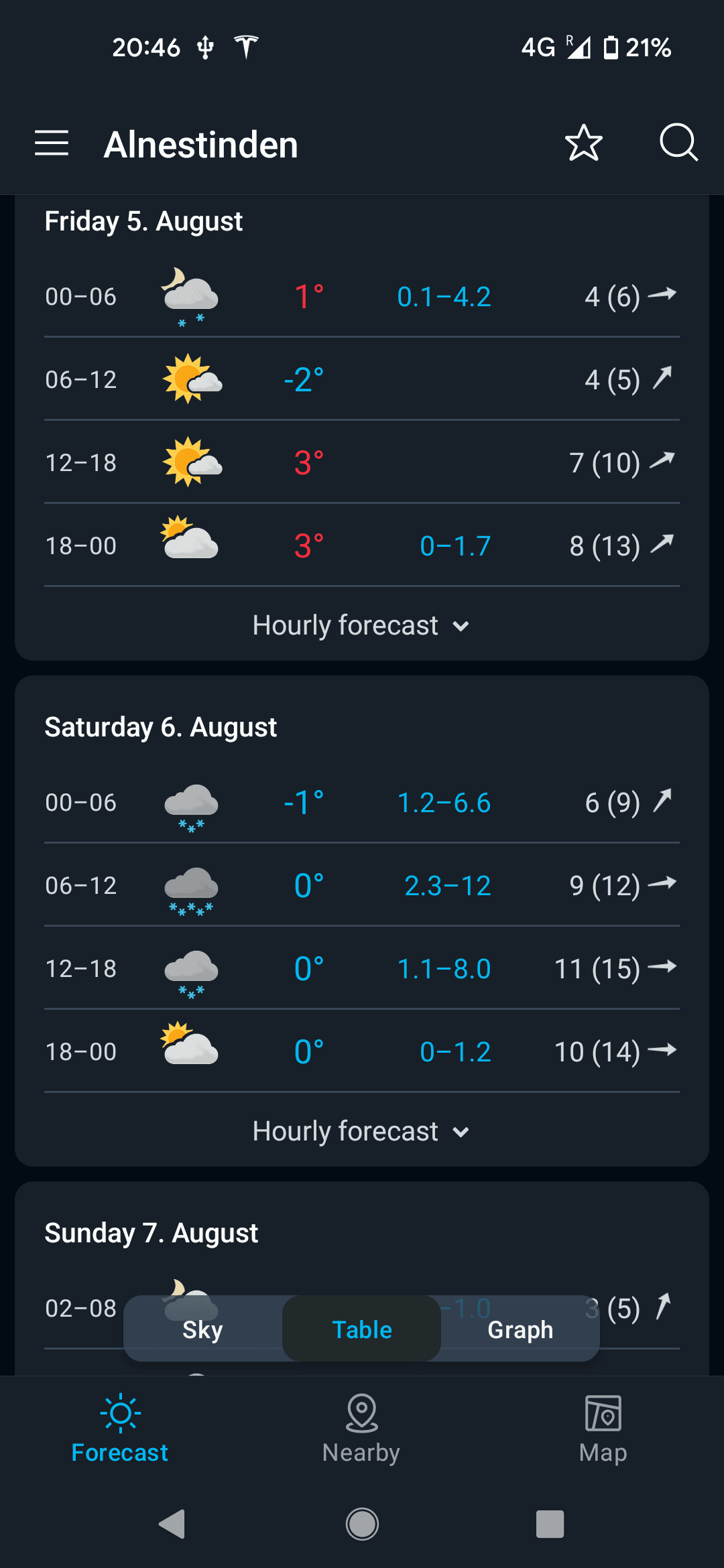Open the navigation drawer menu
Screen dimensions: 724x1568
coord(50,143)
